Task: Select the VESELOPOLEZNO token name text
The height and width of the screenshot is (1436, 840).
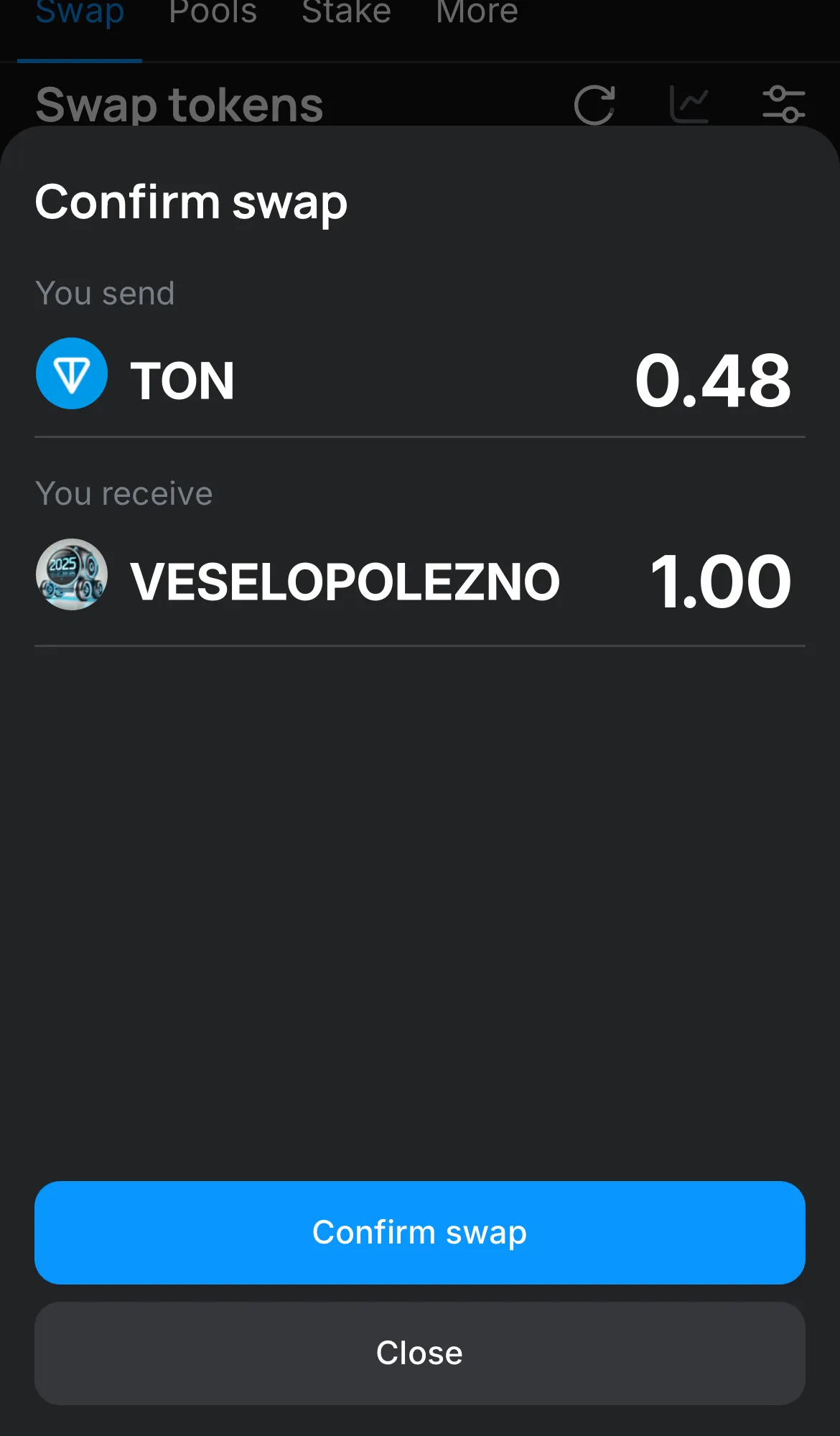Action: click(x=345, y=581)
